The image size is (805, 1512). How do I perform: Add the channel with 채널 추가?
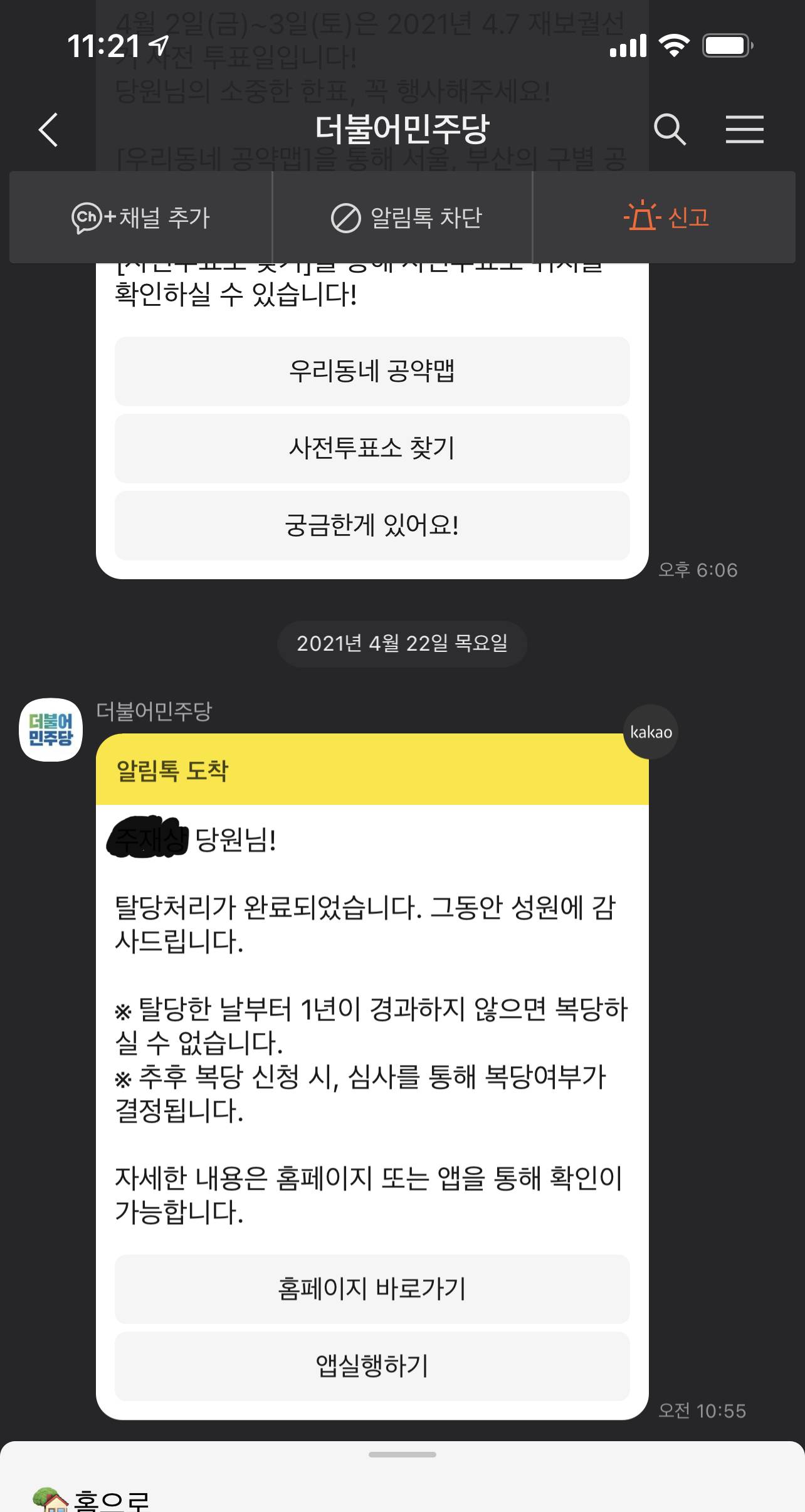pyautogui.click(x=141, y=218)
